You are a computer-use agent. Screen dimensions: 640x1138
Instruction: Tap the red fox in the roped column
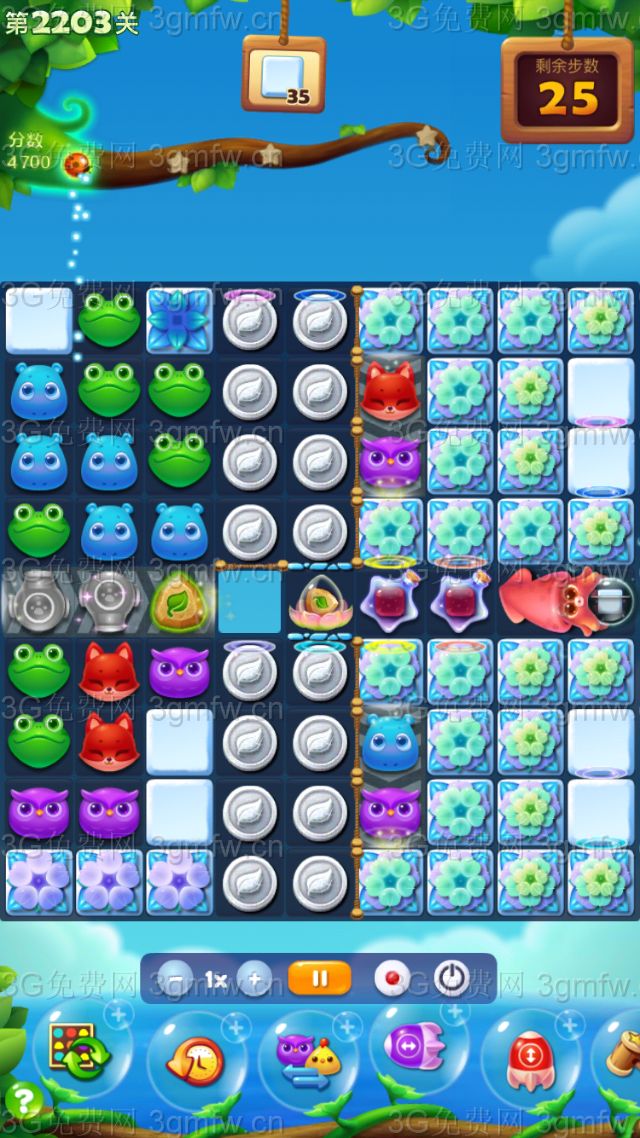pyautogui.click(x=390, y=393)
